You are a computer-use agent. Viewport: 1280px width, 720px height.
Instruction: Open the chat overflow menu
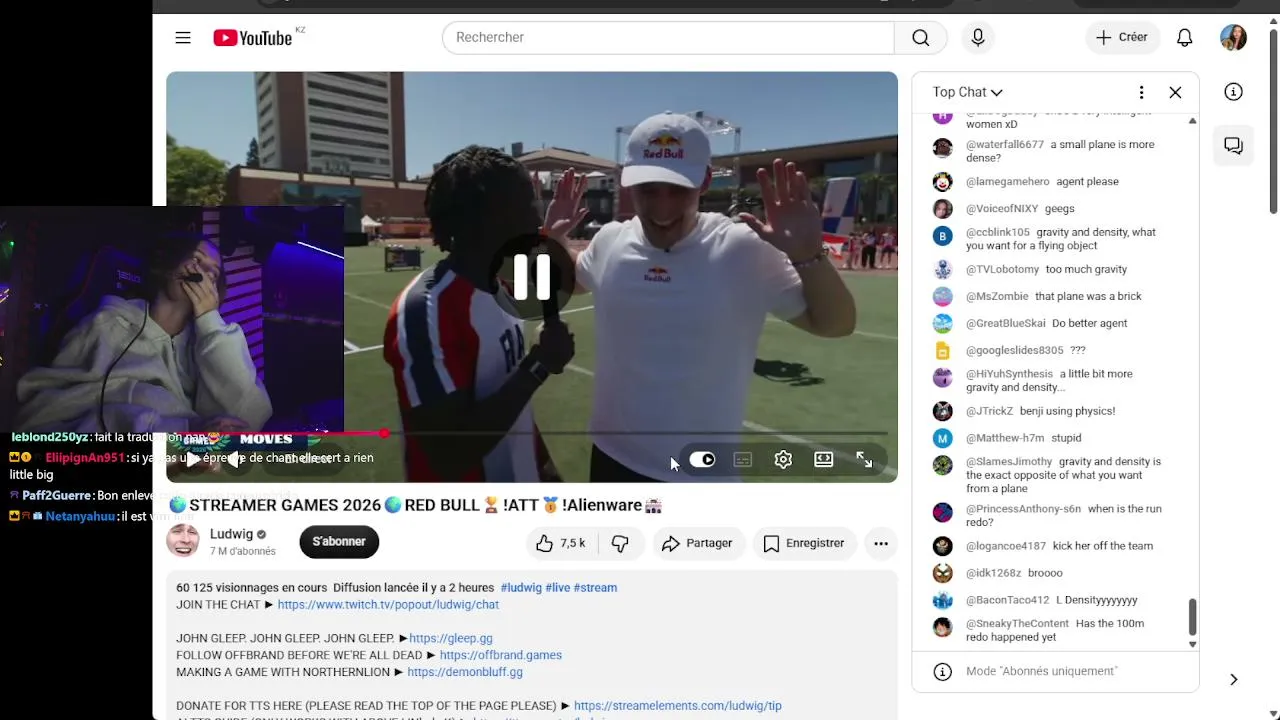[1141, 92]
